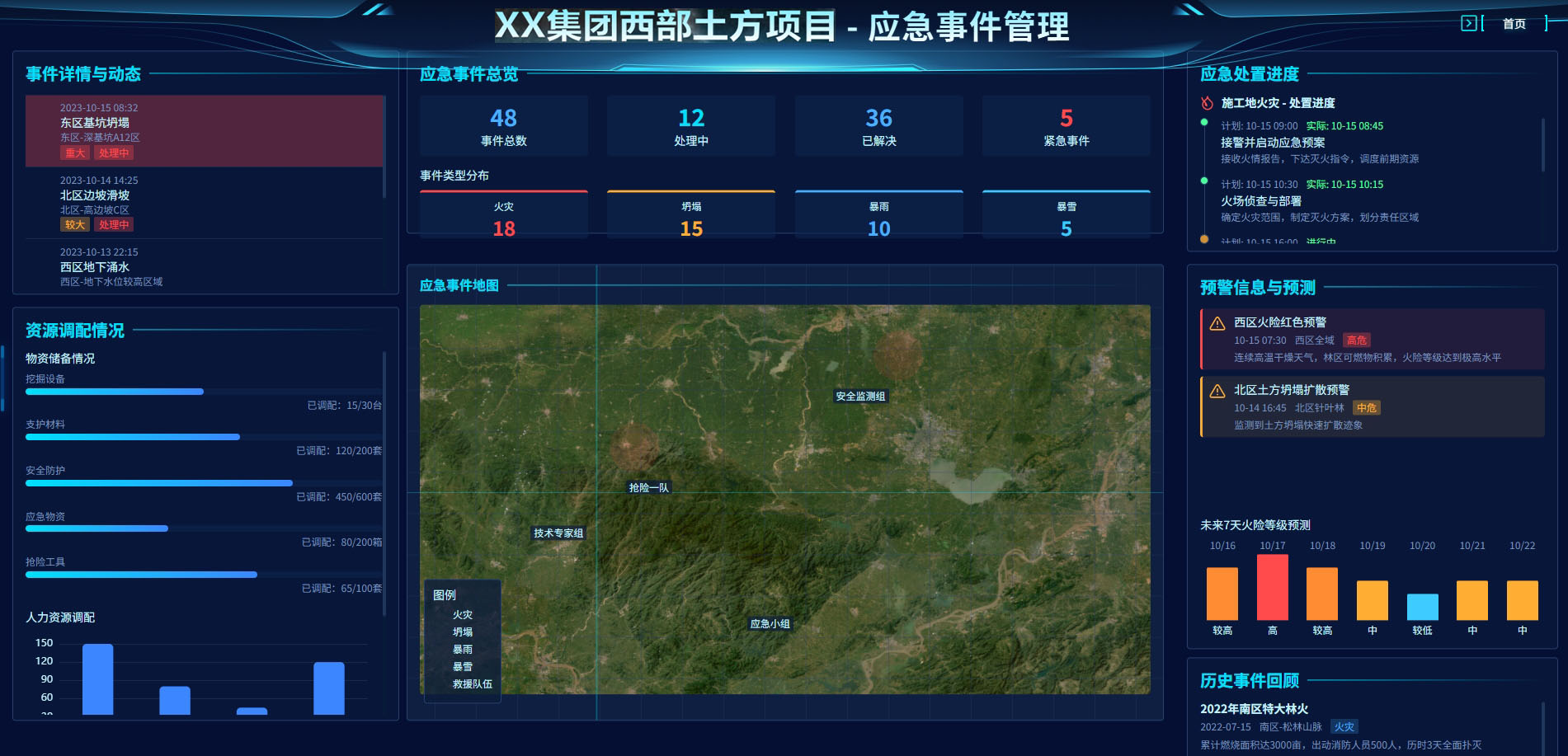Open the 北区土方坍塌扩散预警 warning card
This screenshot has height=756, width=1568.
(1372, 406)
